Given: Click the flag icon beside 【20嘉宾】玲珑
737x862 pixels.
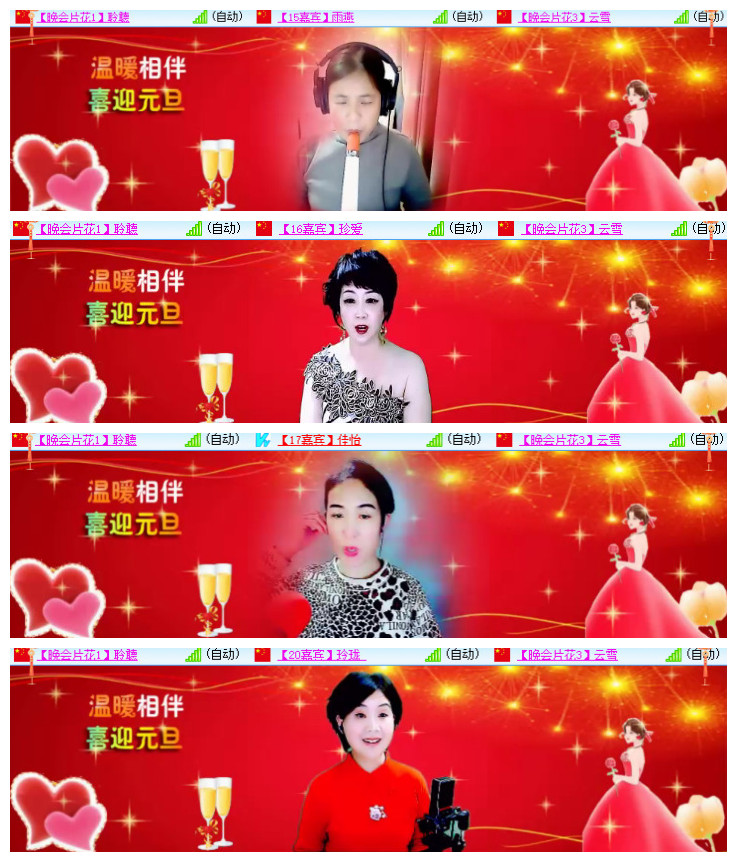Looking at the screenshot, I should tap(263, 655).
